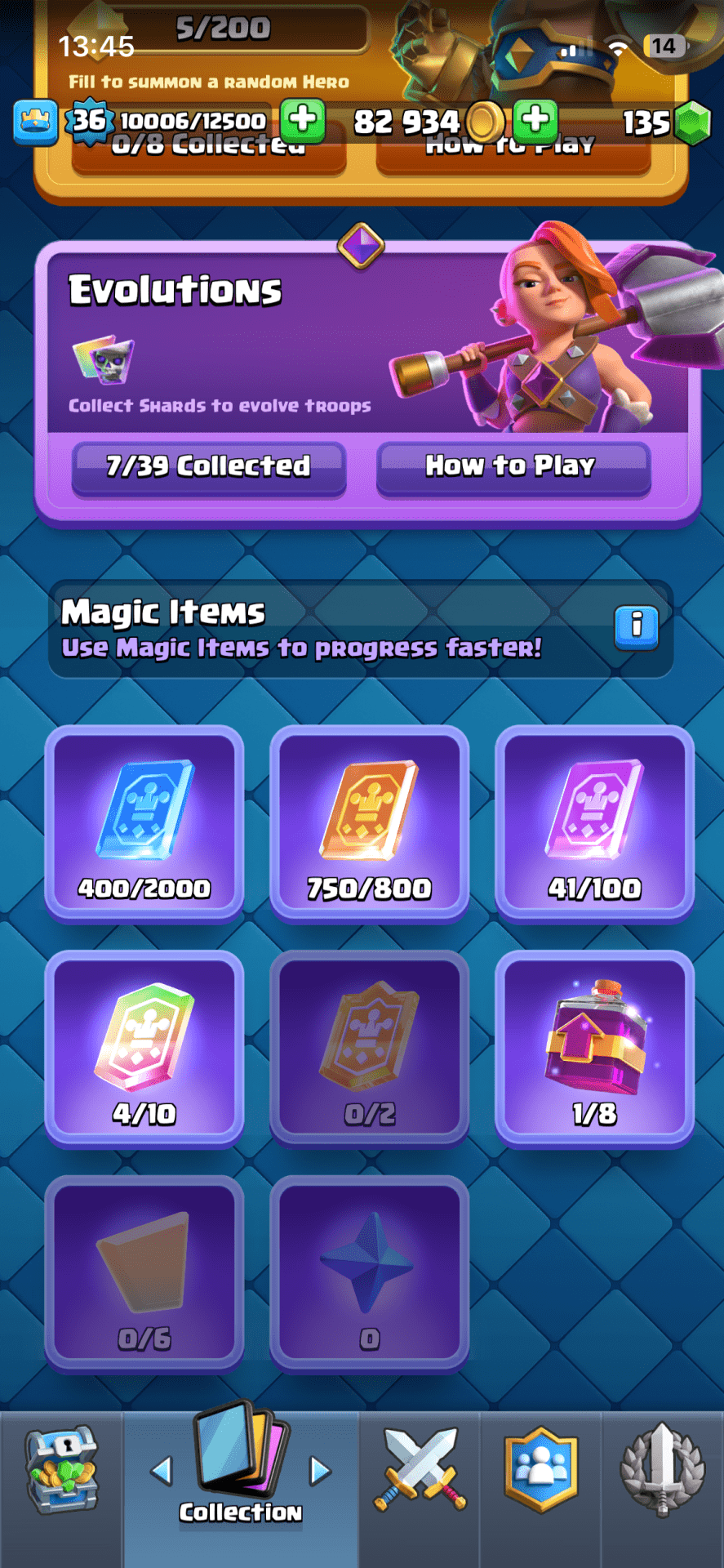Tap the plus next to experience 10006/12500

click(x=303, y=120)
